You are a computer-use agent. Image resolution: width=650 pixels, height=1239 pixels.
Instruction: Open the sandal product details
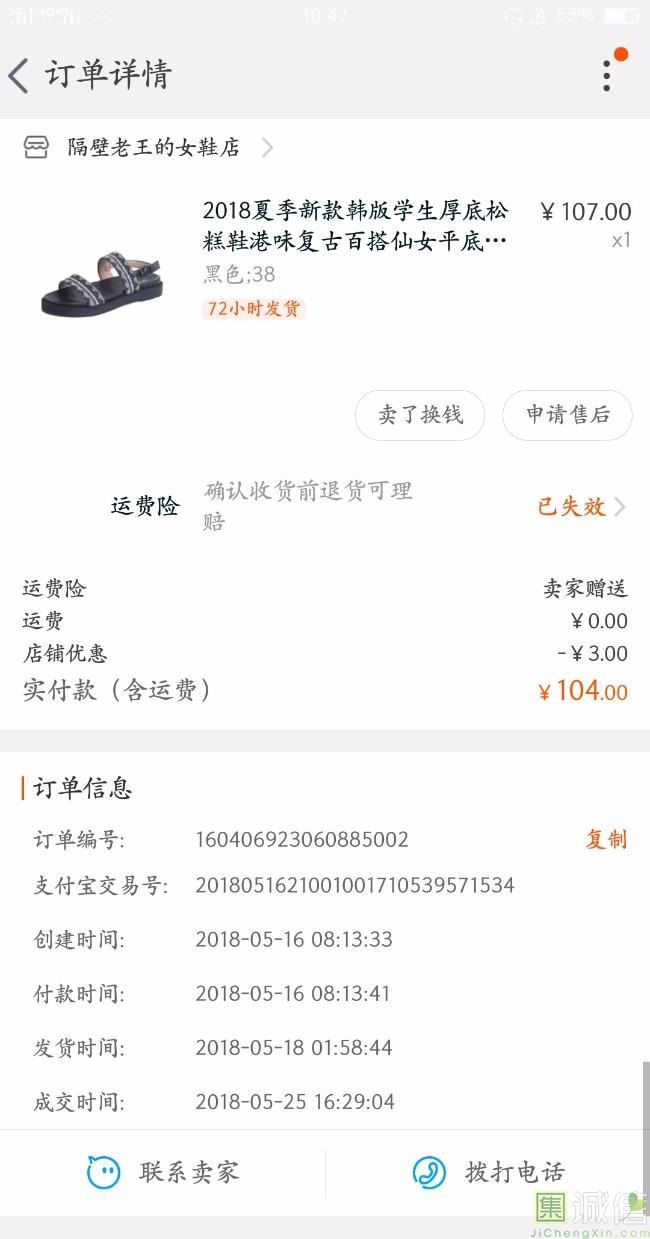pos(355,226)
